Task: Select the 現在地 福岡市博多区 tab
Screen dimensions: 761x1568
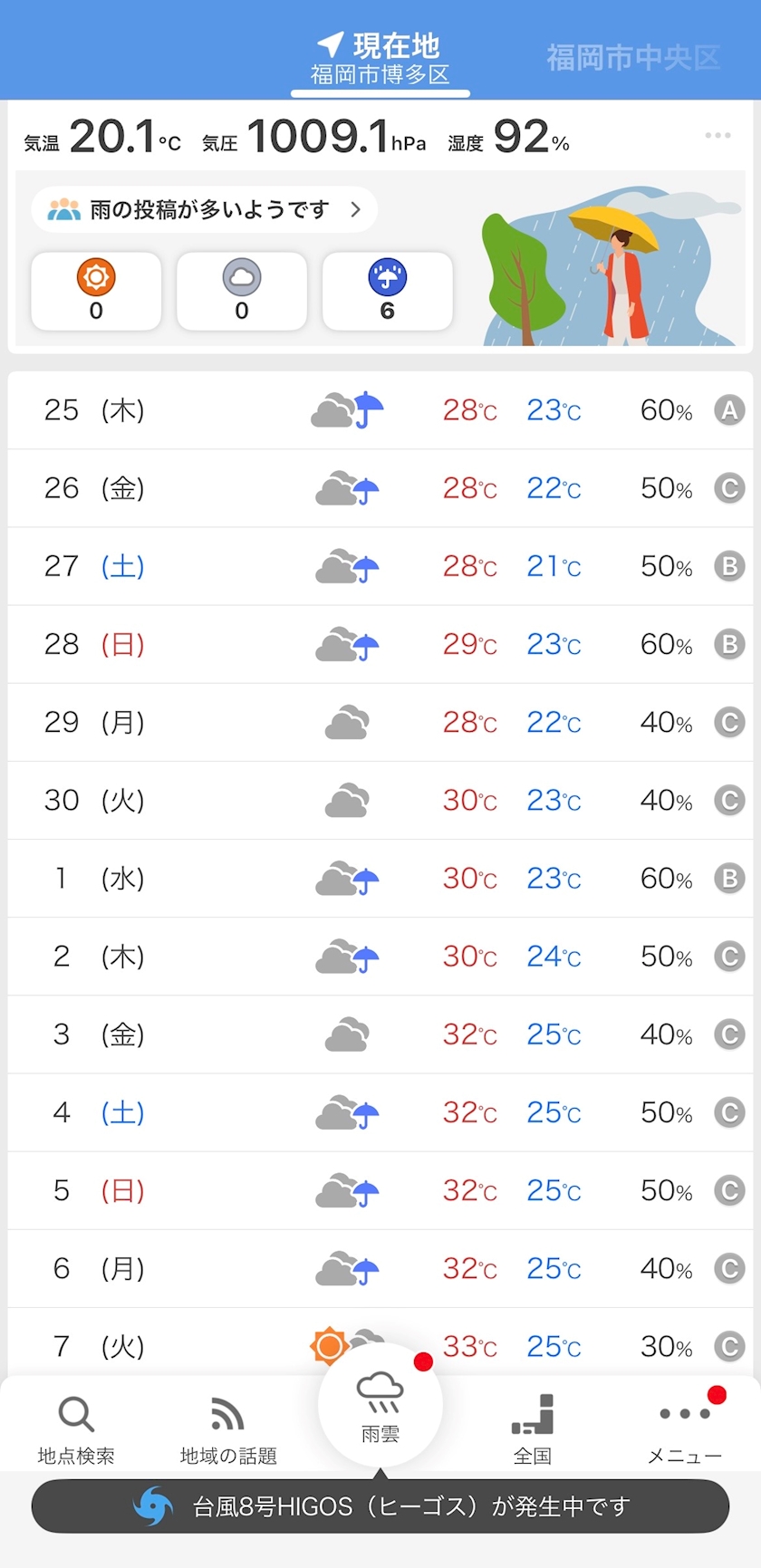Action: (380, 59)
